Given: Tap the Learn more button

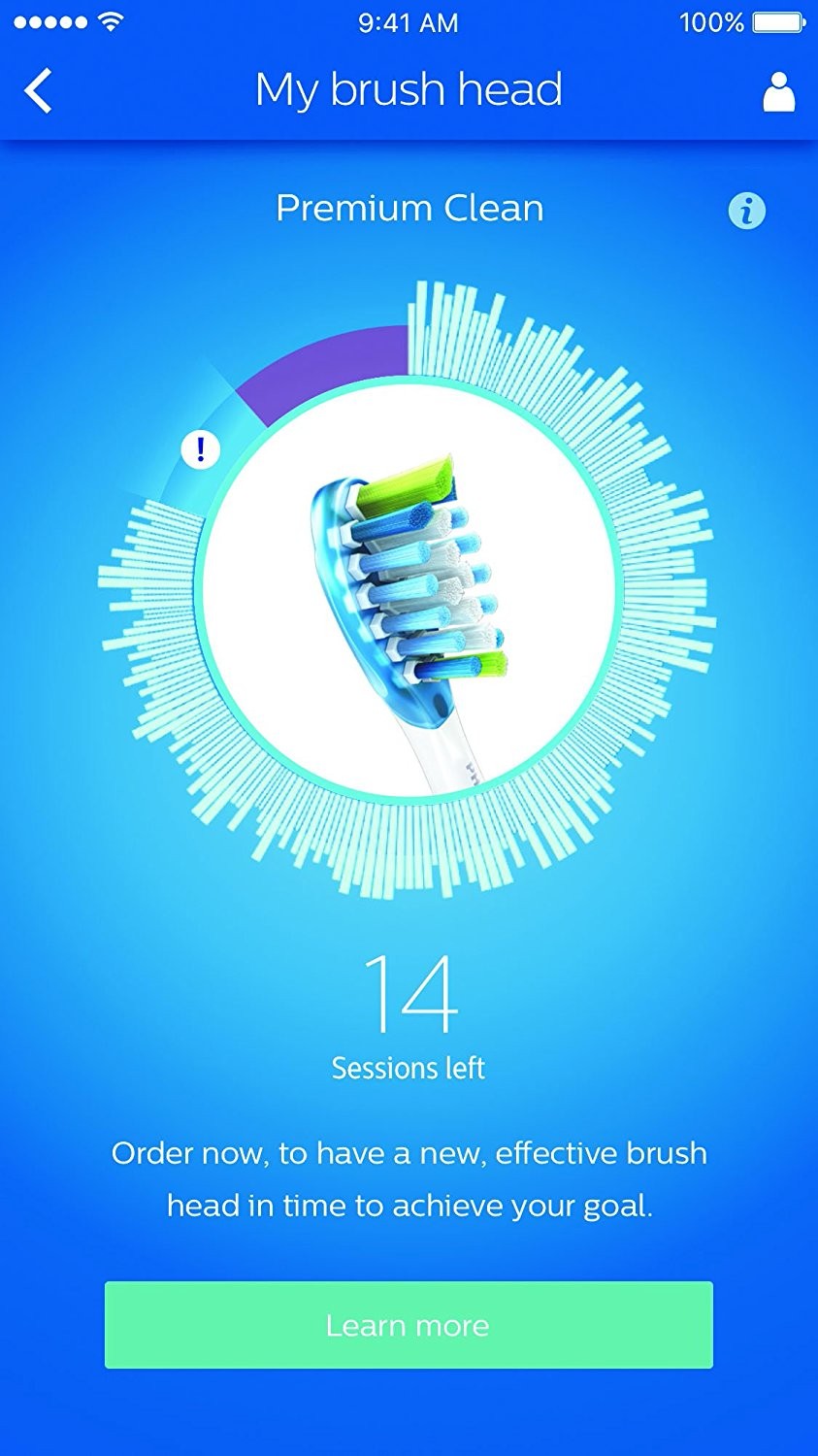Looking at the screenshot, I should pyautogui.click(x=409, y=1325).
